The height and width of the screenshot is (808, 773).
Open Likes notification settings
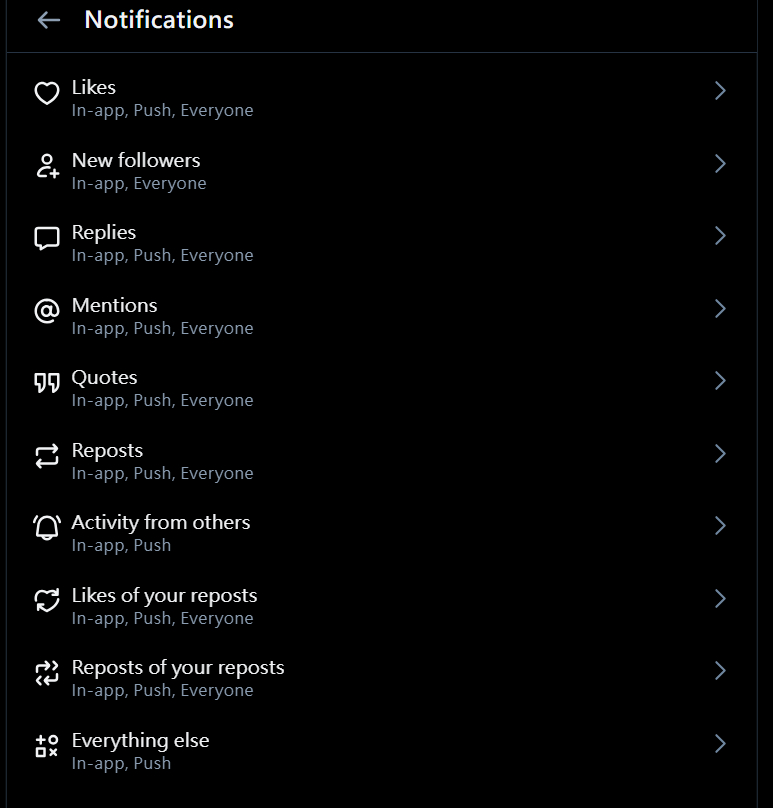380,98
